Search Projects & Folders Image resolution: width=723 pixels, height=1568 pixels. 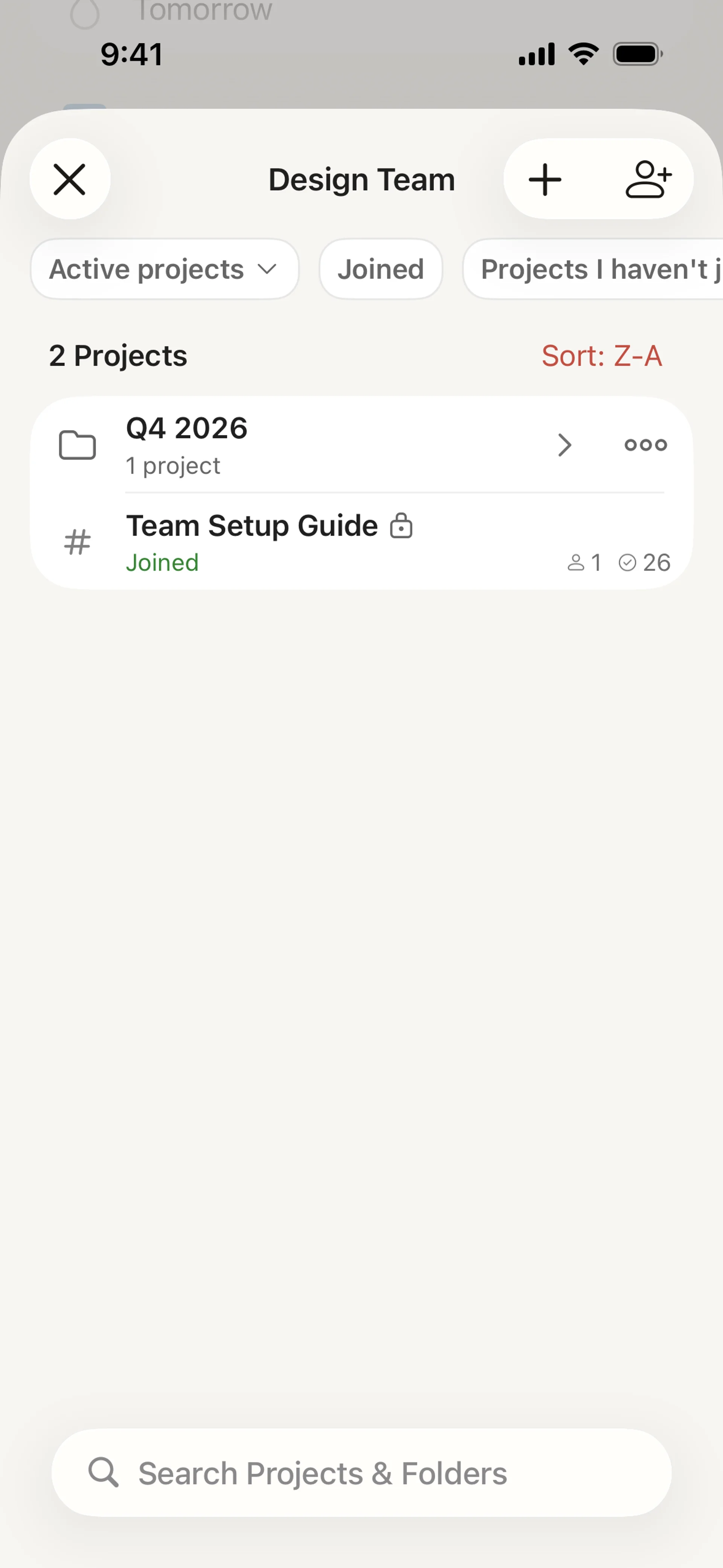[x=361, y=1473]
